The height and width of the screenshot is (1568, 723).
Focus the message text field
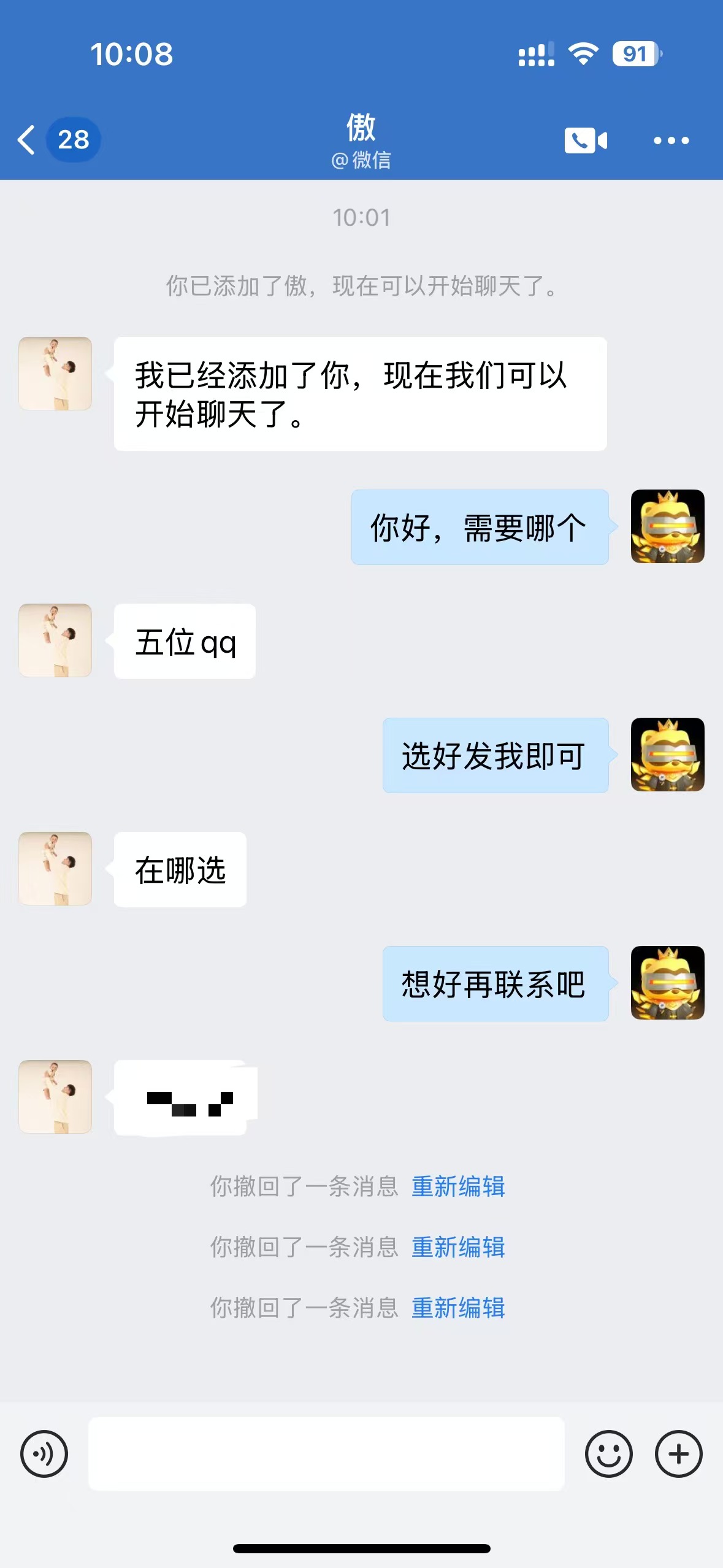[326, 1454]
